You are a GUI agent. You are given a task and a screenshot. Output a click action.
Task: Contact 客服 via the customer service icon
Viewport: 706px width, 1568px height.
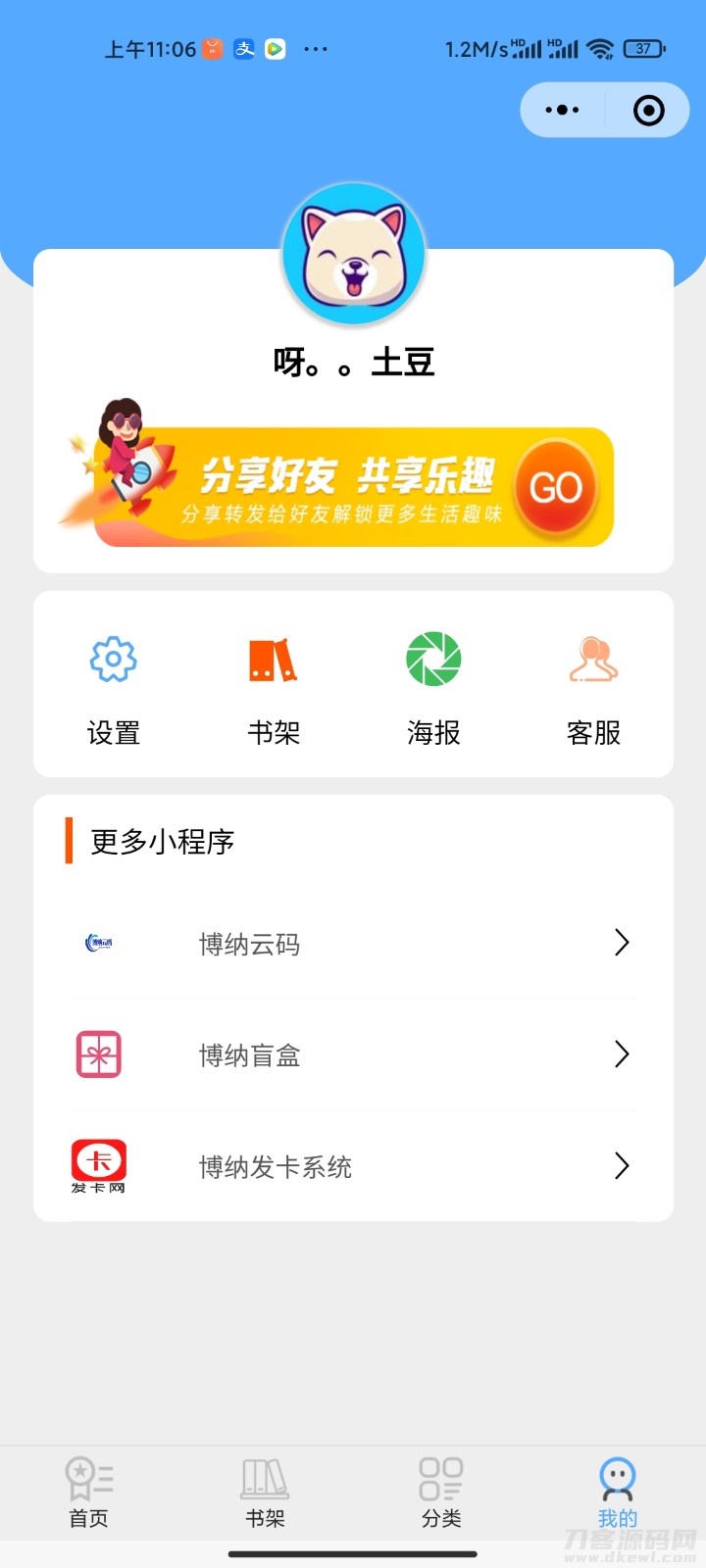592,659
